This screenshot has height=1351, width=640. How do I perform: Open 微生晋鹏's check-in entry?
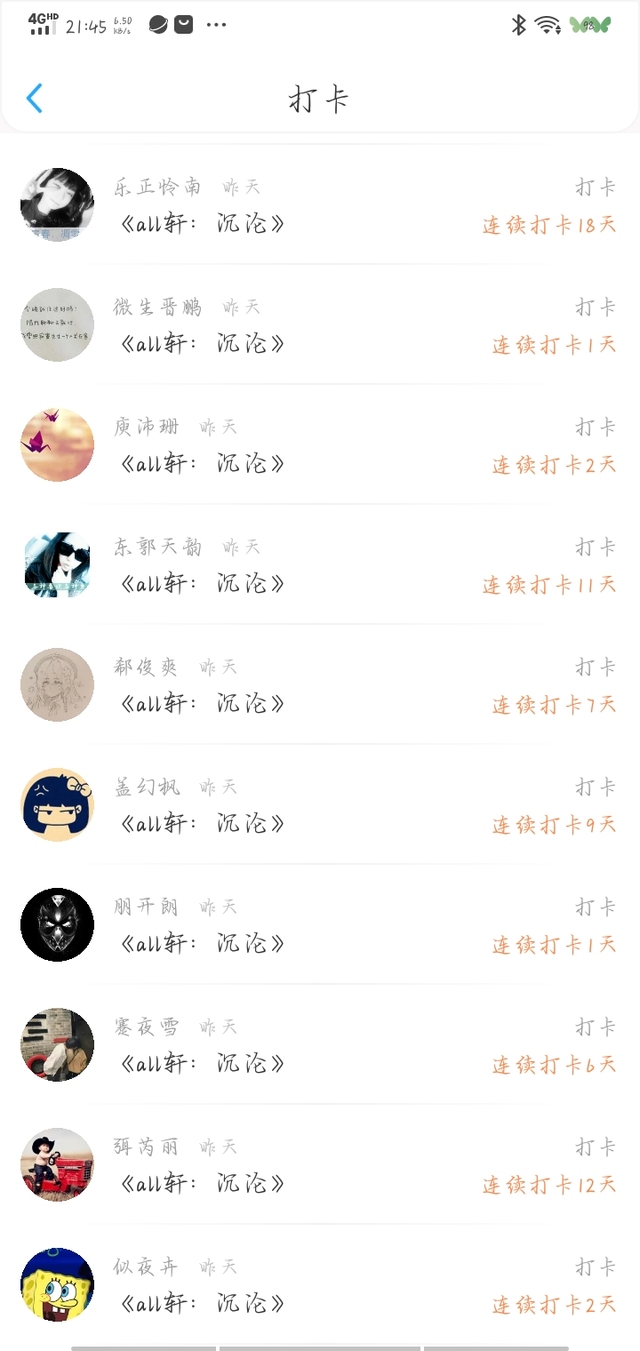point(320,325)
